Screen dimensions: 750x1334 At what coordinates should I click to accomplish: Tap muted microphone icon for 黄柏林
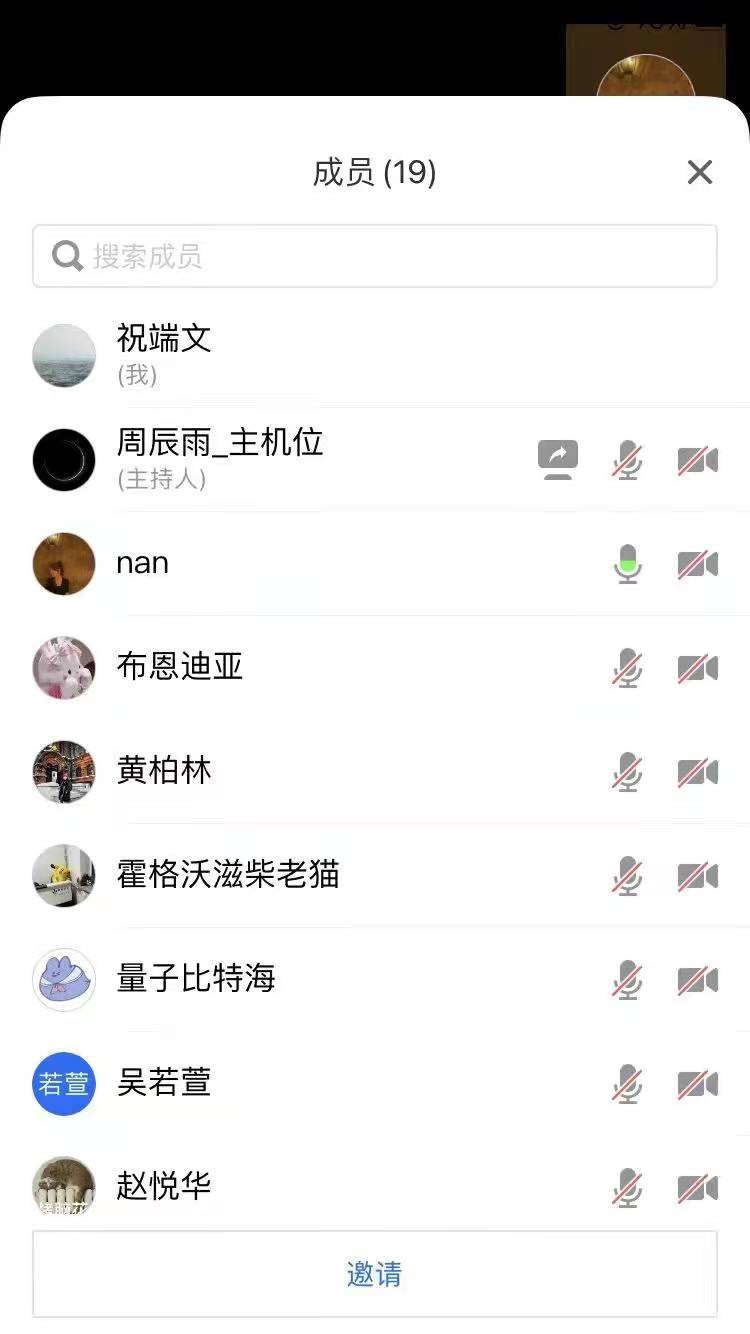point(628,772)
